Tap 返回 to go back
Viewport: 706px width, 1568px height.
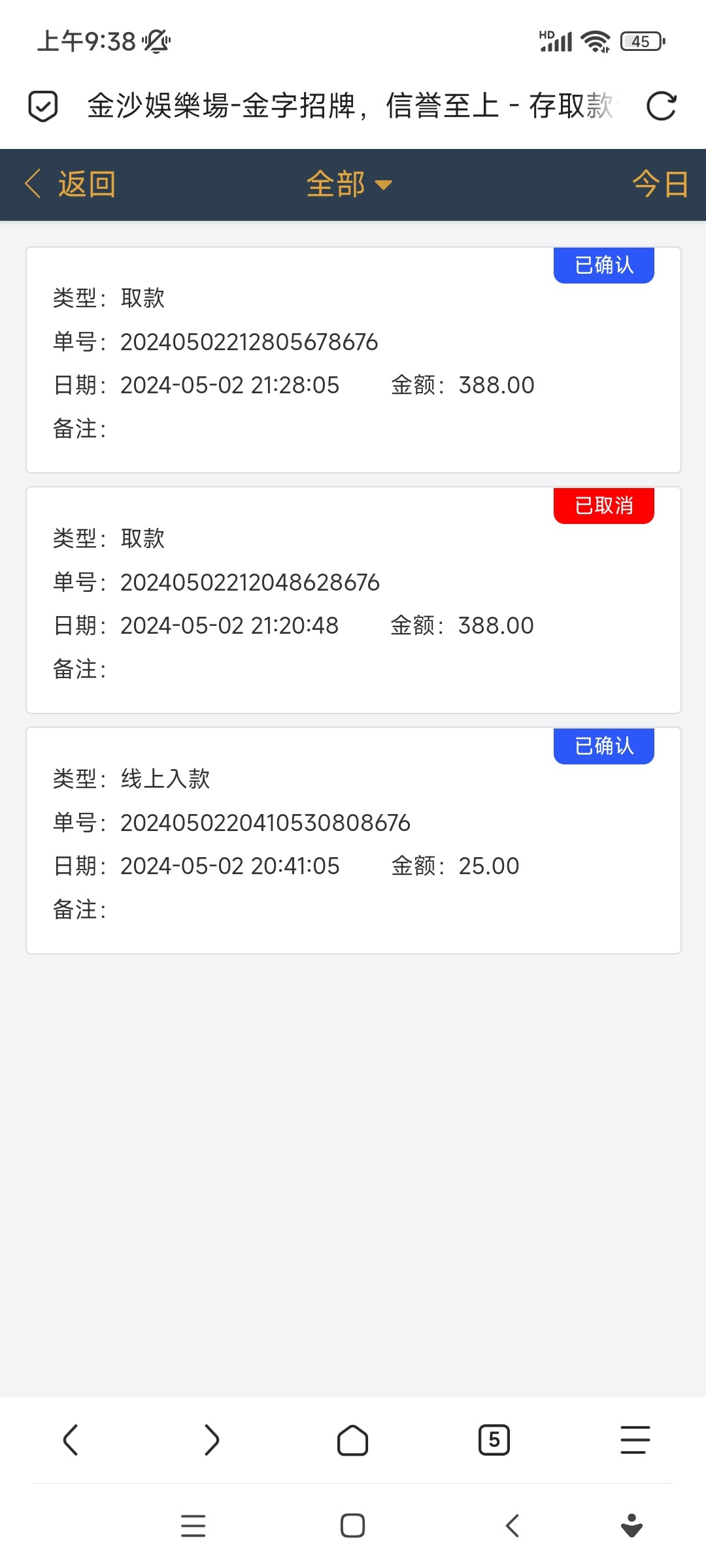tap(71, 184)
